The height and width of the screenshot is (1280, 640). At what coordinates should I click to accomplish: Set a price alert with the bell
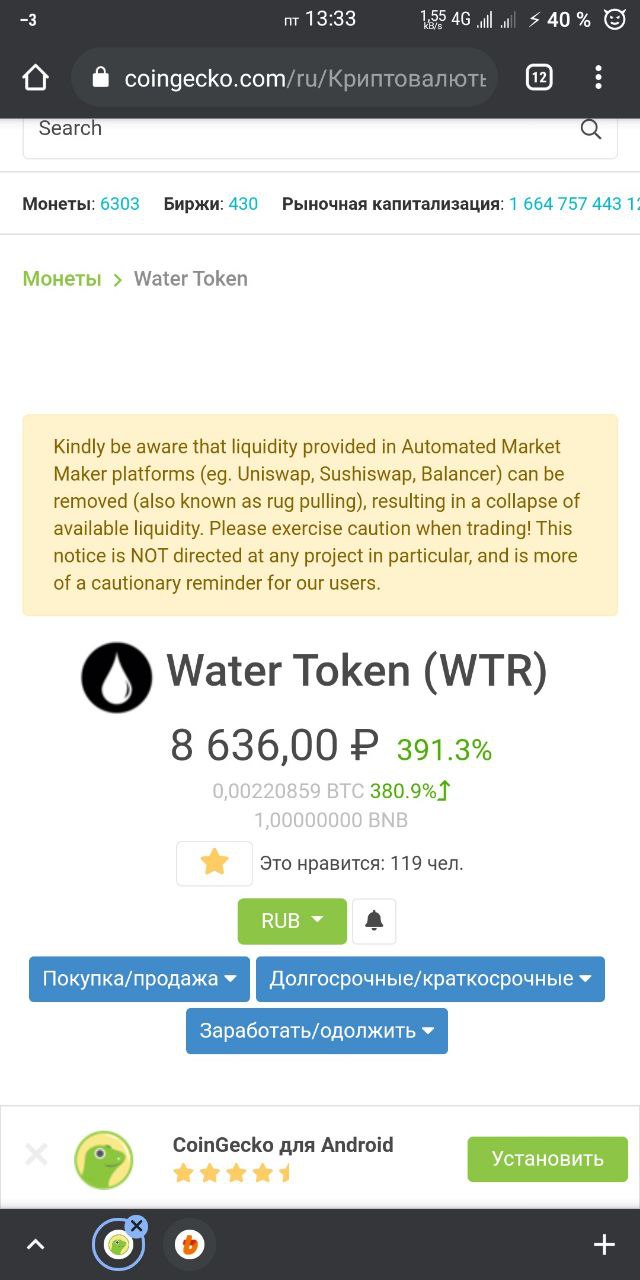pos(374,921)
